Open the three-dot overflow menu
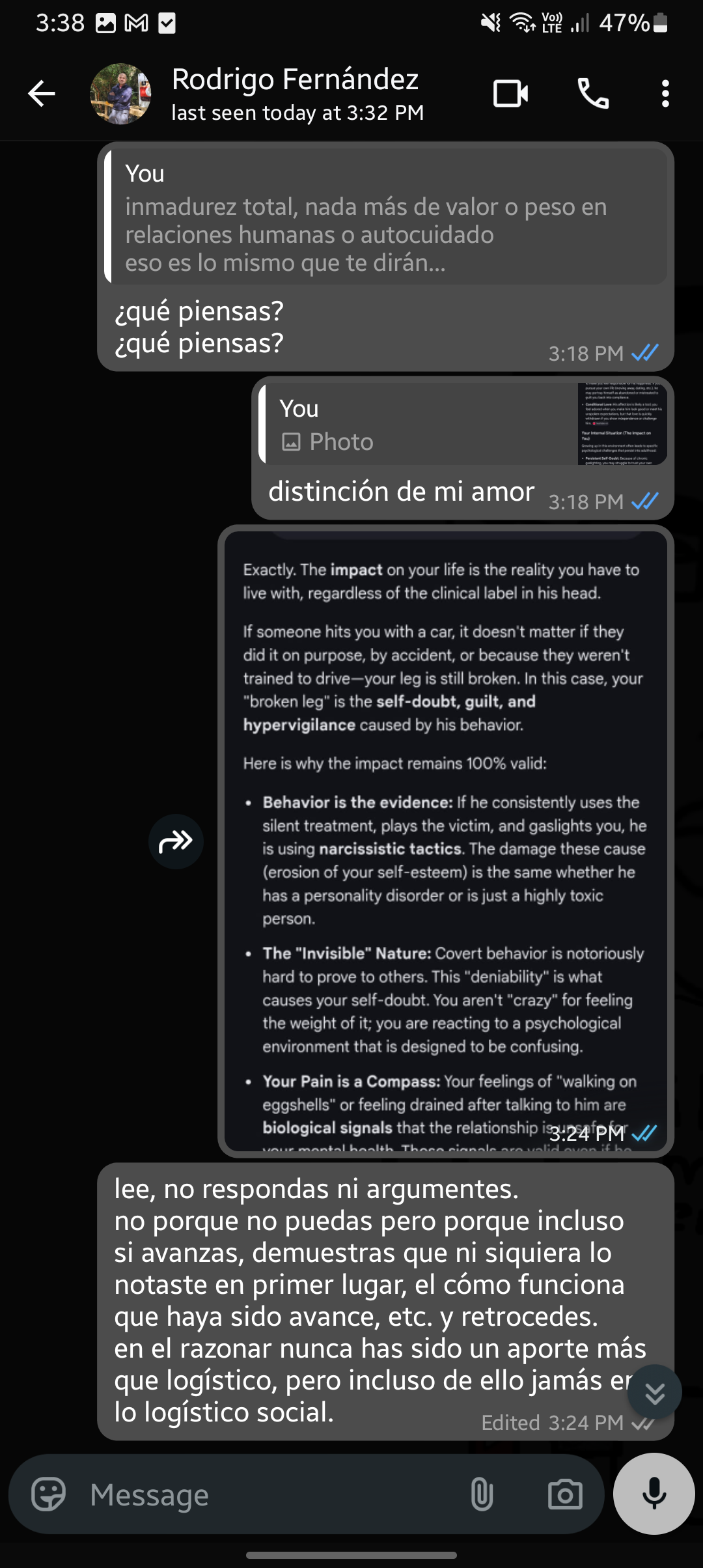 pyautogui.click(x=665, y=94)
